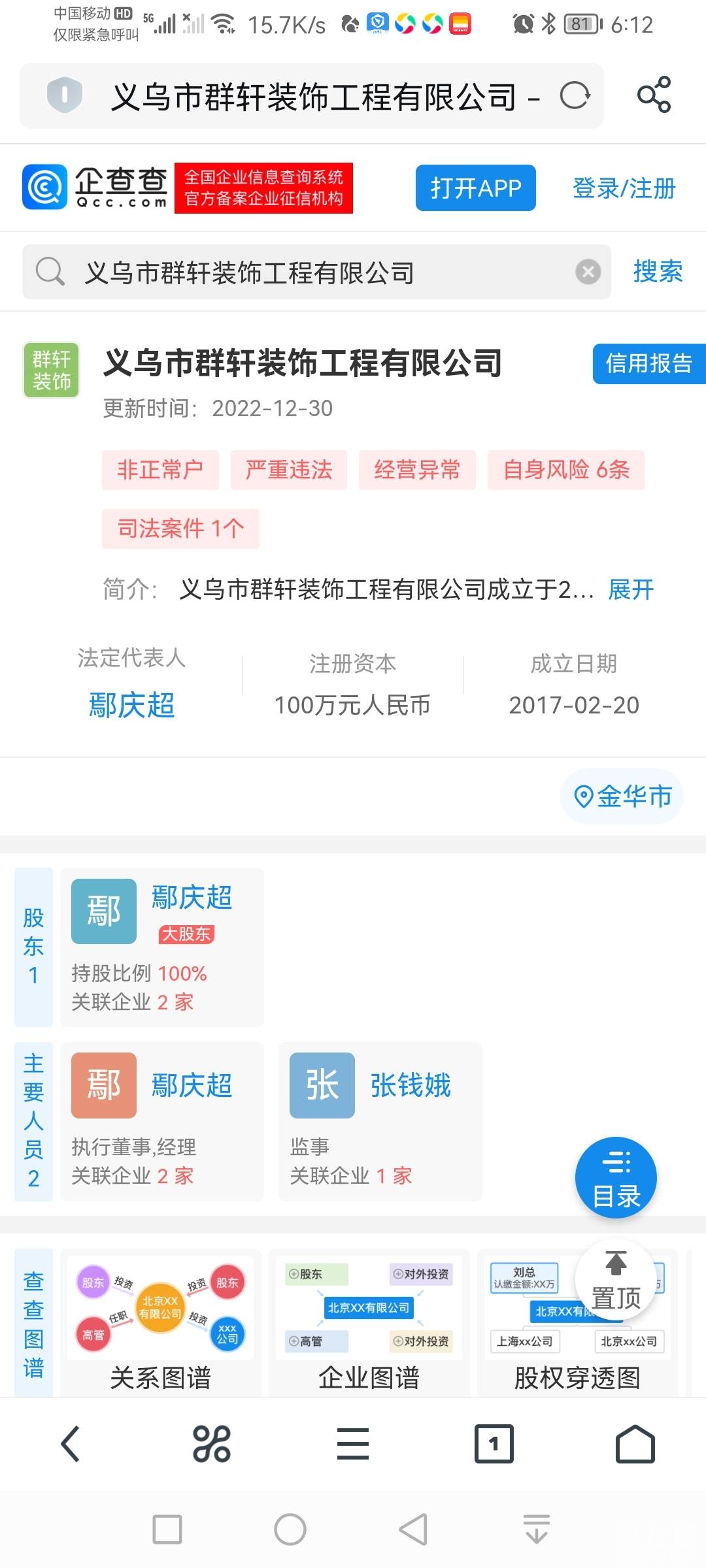Open 登录/注册 link
The width and height of the screenshot is (706, 1568).
tap(624, 188)
